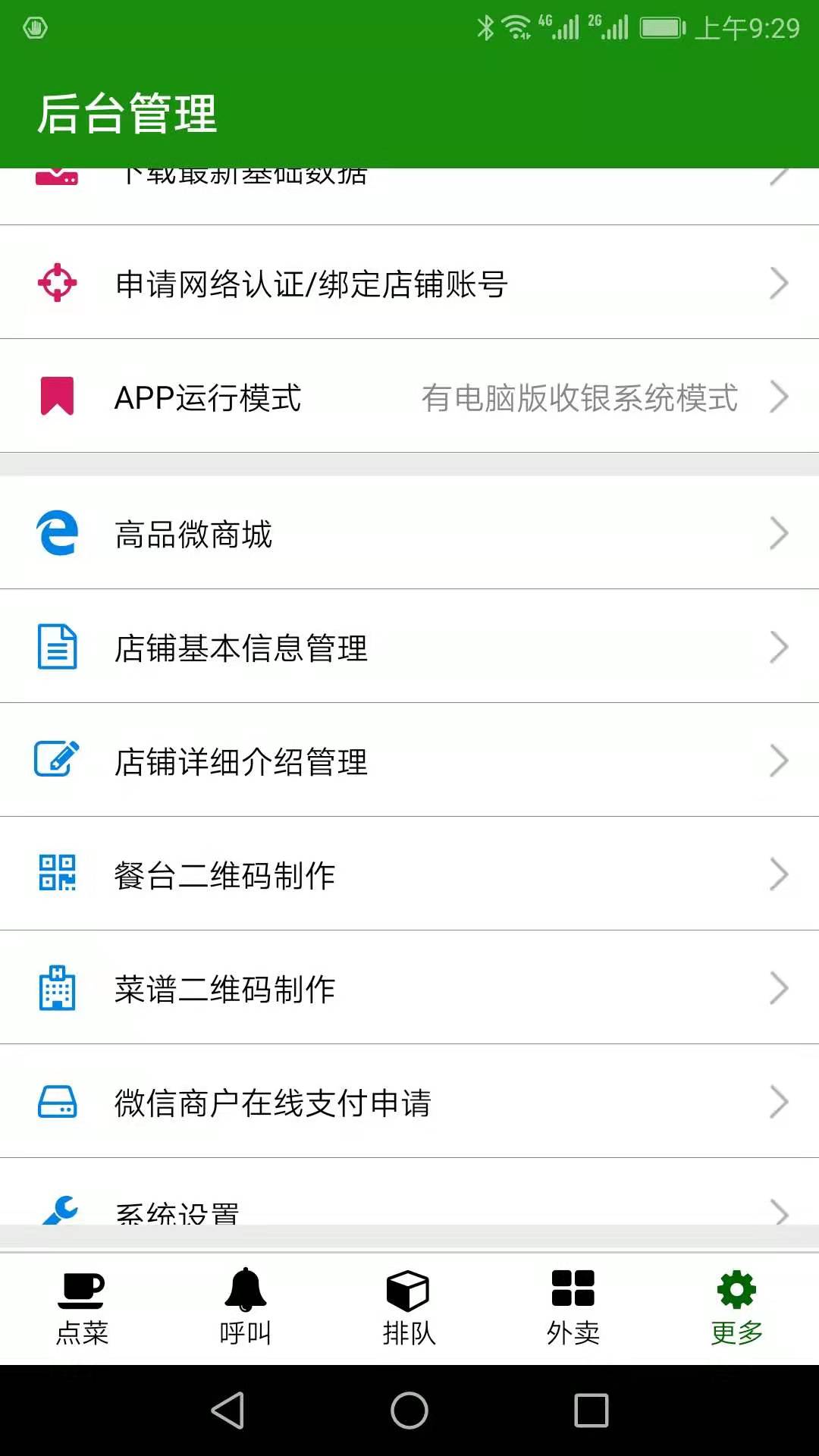This screenshot has height=1456, width=819.
Task: Go back with the system back button
Action: pos(227,1410)
